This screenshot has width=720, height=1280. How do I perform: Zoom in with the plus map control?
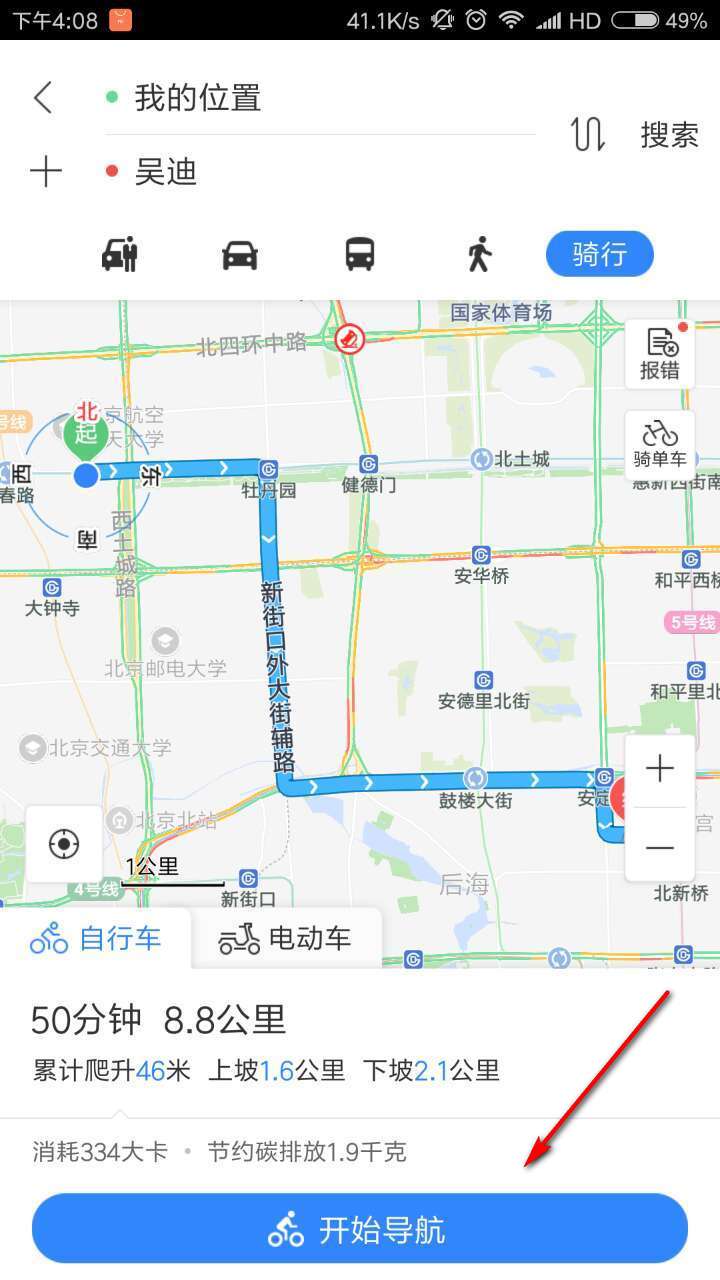coord(659,768)
